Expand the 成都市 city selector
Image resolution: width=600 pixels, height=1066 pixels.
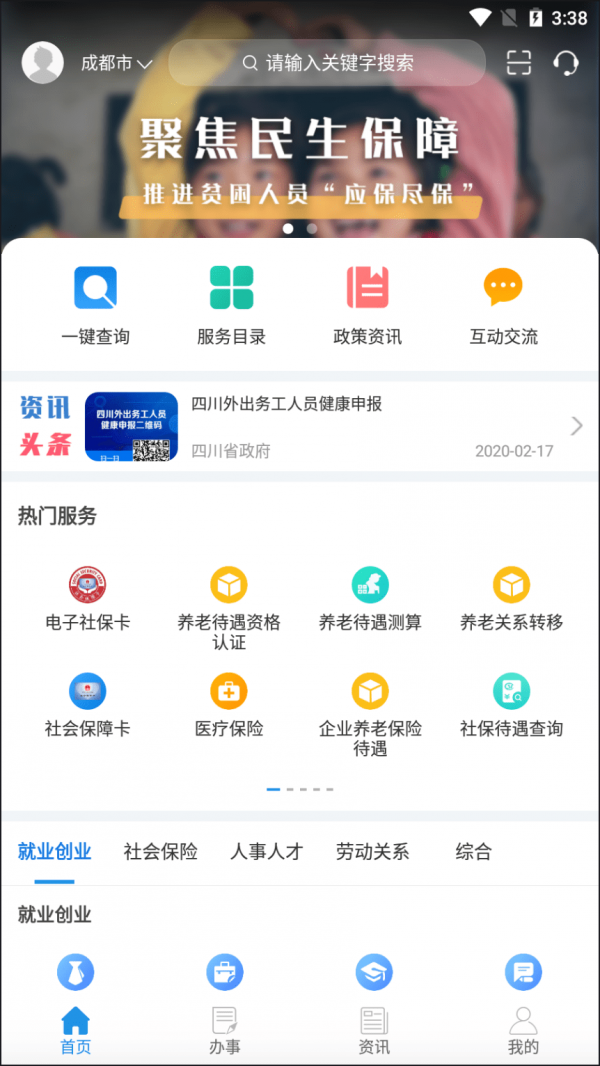[x=116, y=63]
